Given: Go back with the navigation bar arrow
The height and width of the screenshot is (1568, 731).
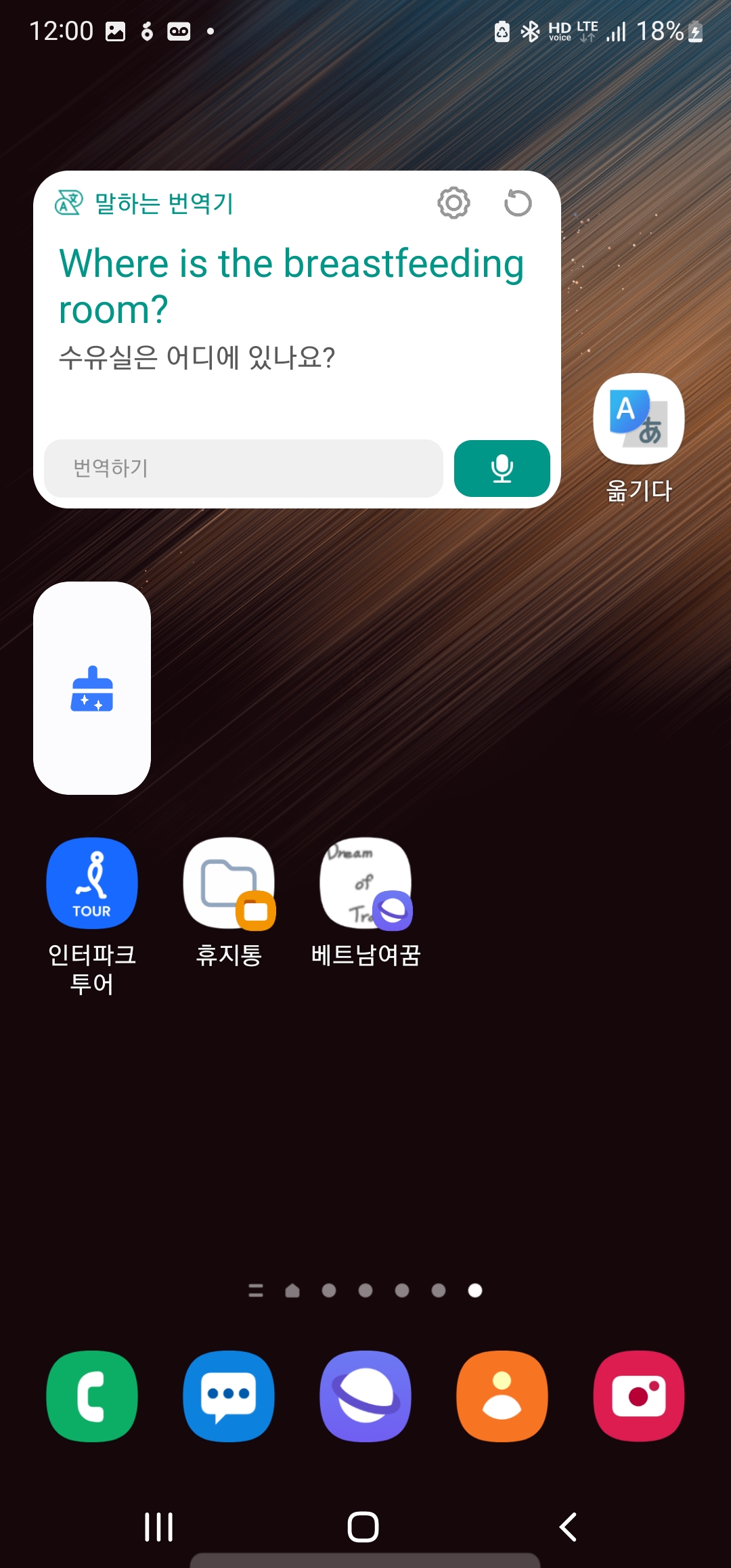Looking at the screenshot, I should click(569, 1527).
